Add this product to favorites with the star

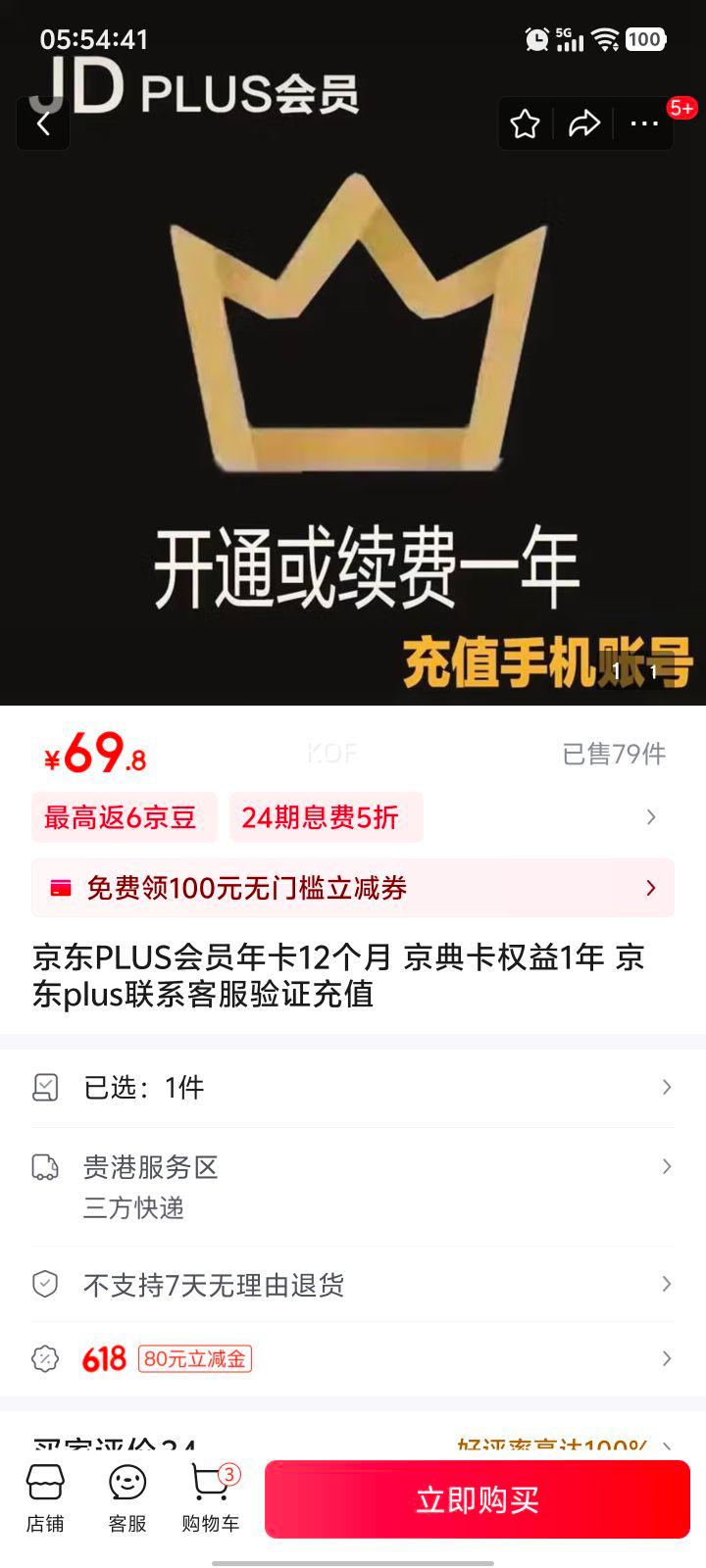point(525,124)
